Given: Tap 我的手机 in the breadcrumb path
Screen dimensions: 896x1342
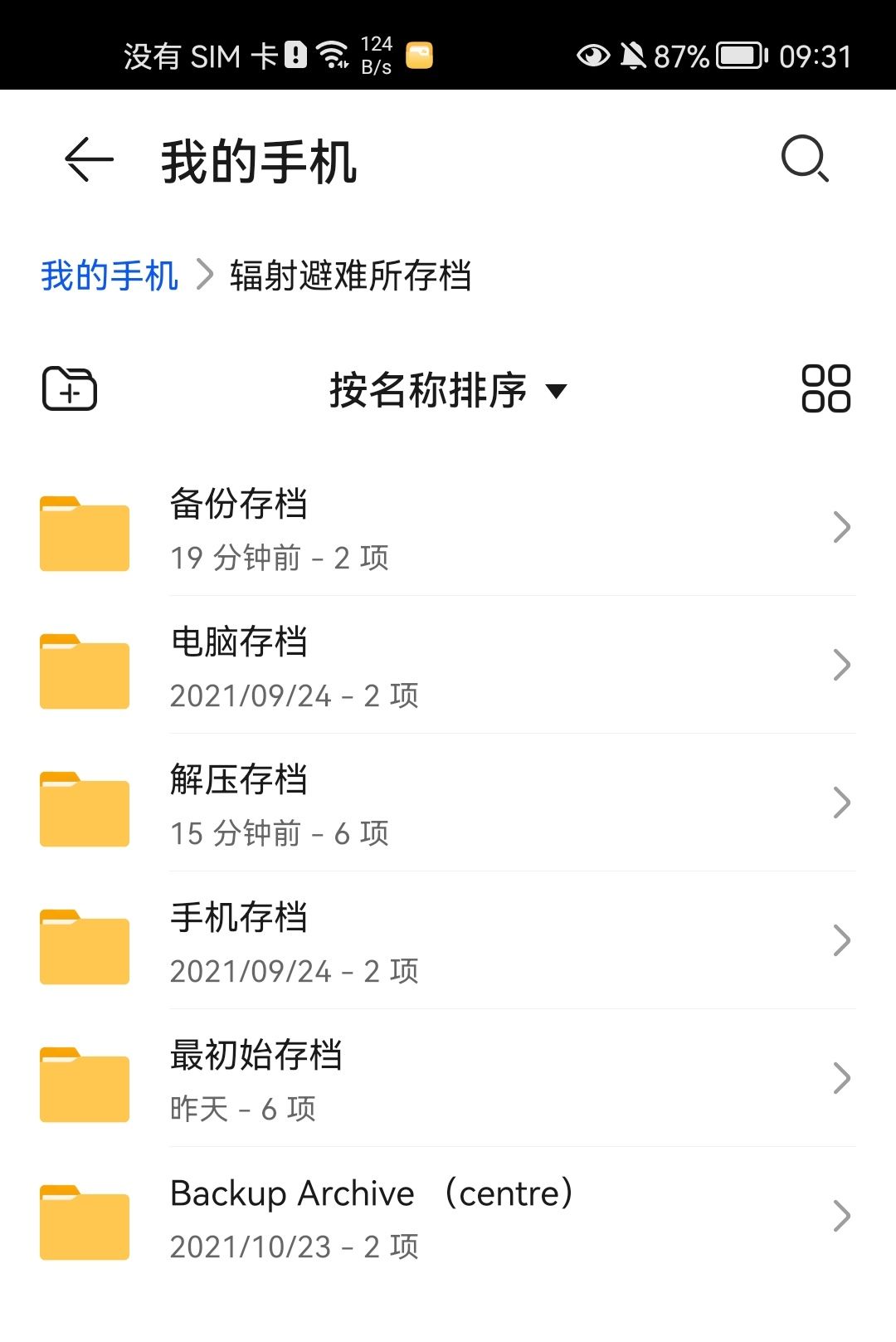Looking at the screenshot, I should (110, 276).
